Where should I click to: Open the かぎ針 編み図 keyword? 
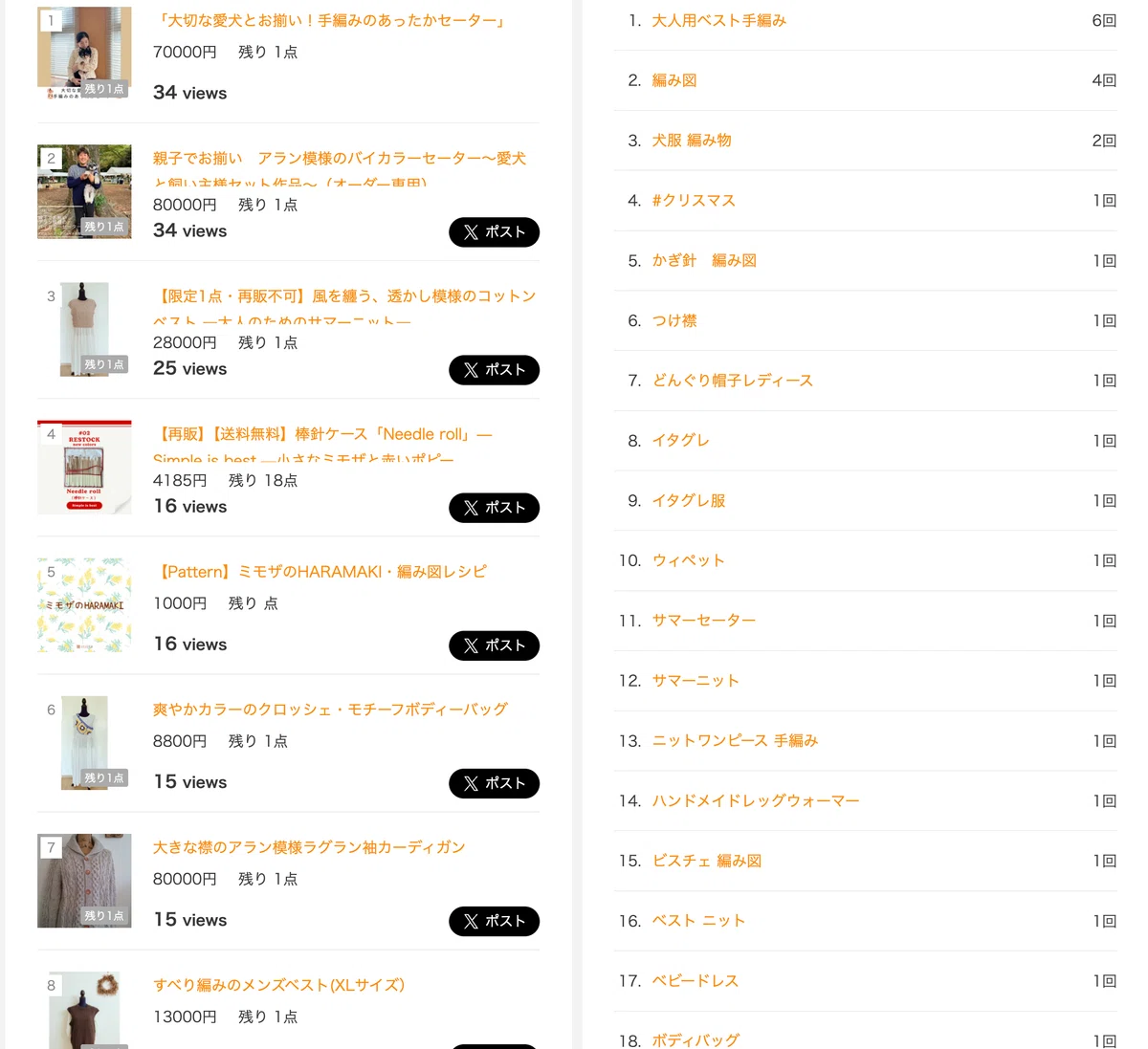tap(704, 261)
